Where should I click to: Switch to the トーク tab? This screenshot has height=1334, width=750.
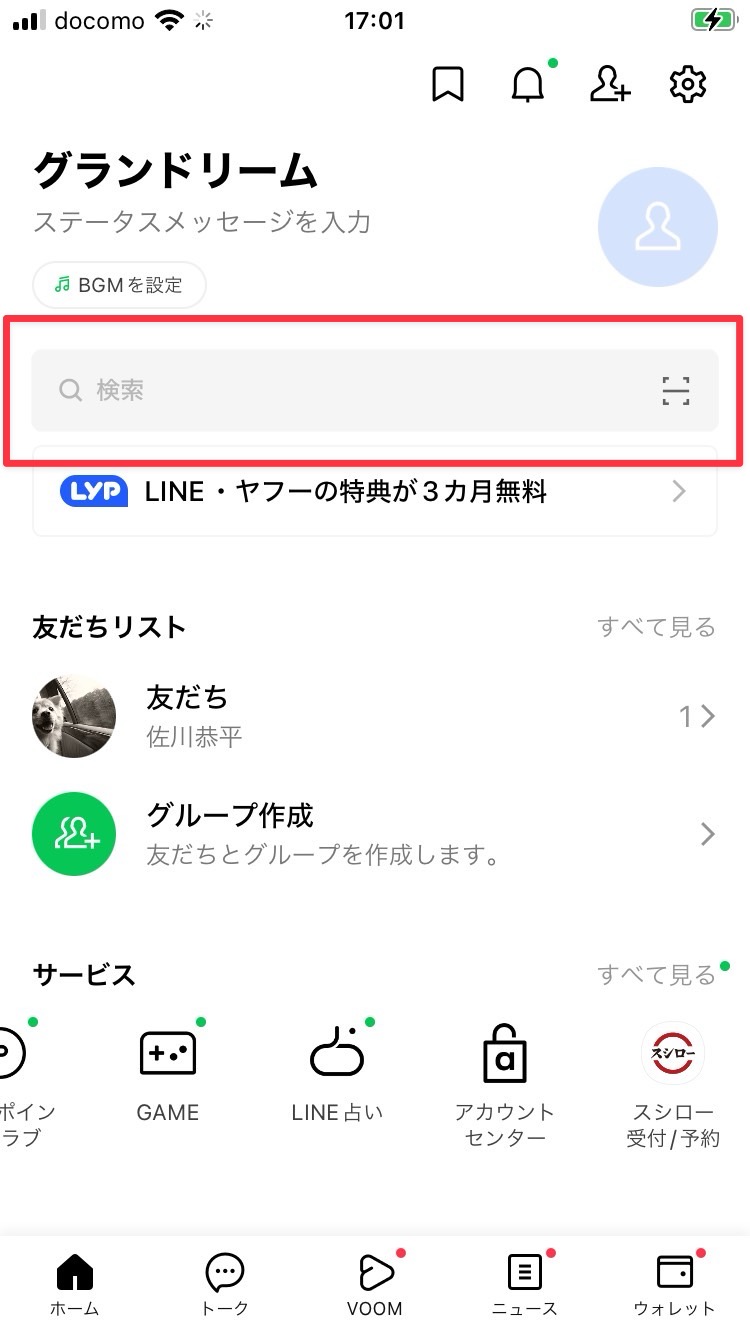point(225,1284)
